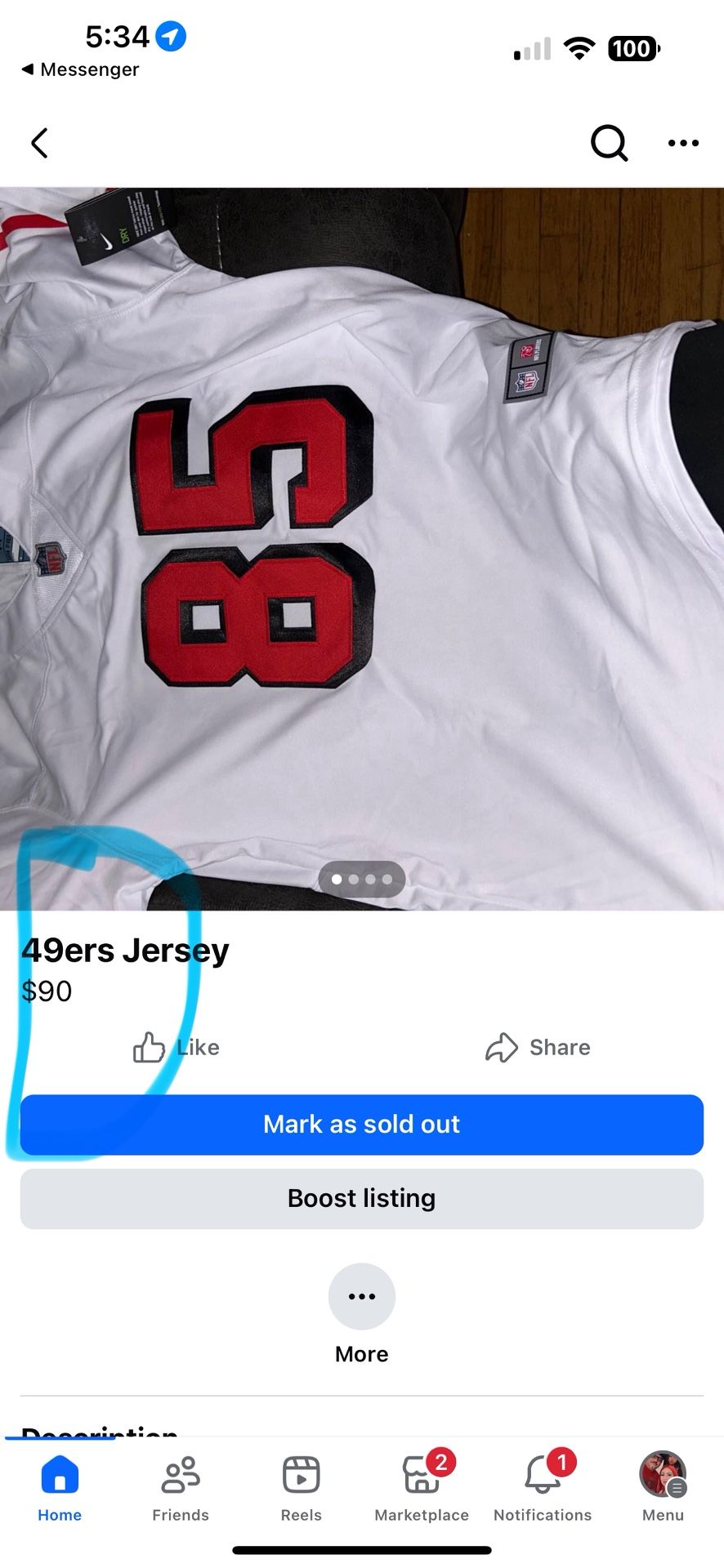Open Notifications with the bell icon
Image resolution: width=724 pixels, height=1568 pixels.
(x=541, y=1477)
